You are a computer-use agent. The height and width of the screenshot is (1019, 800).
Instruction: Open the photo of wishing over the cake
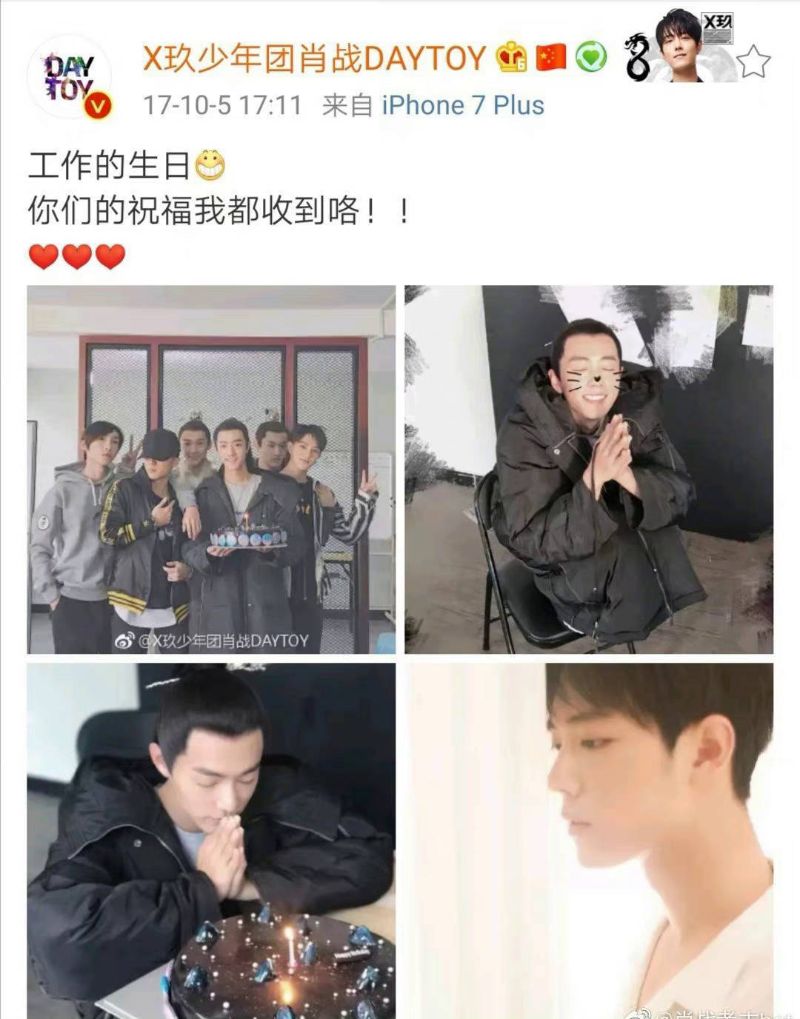[x=211, y=840]
